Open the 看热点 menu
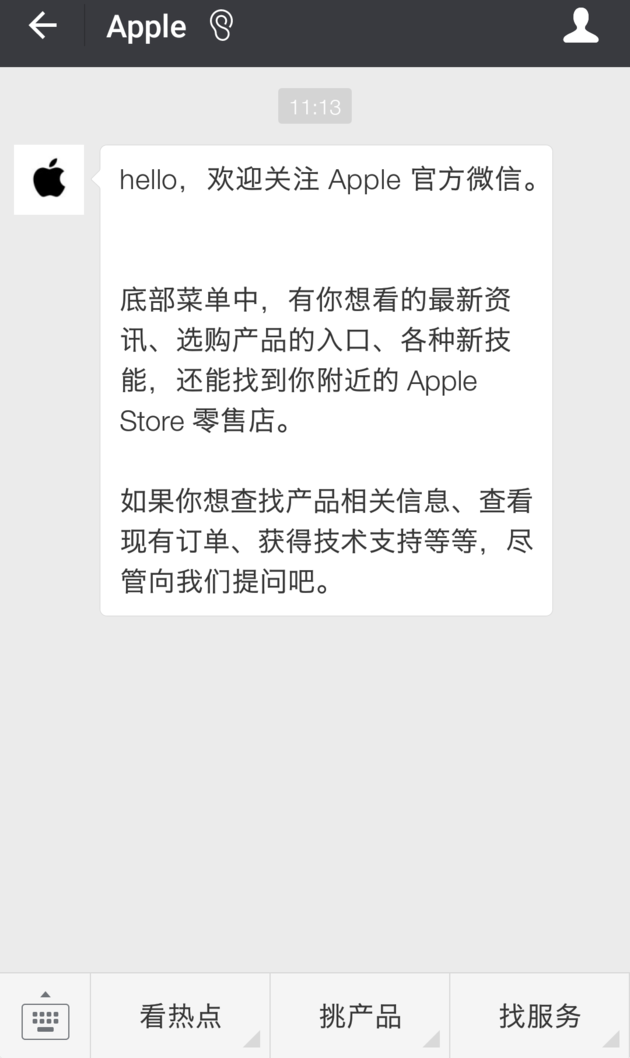This screenshot has width=630, height=1058. (x=180, y=1015)
